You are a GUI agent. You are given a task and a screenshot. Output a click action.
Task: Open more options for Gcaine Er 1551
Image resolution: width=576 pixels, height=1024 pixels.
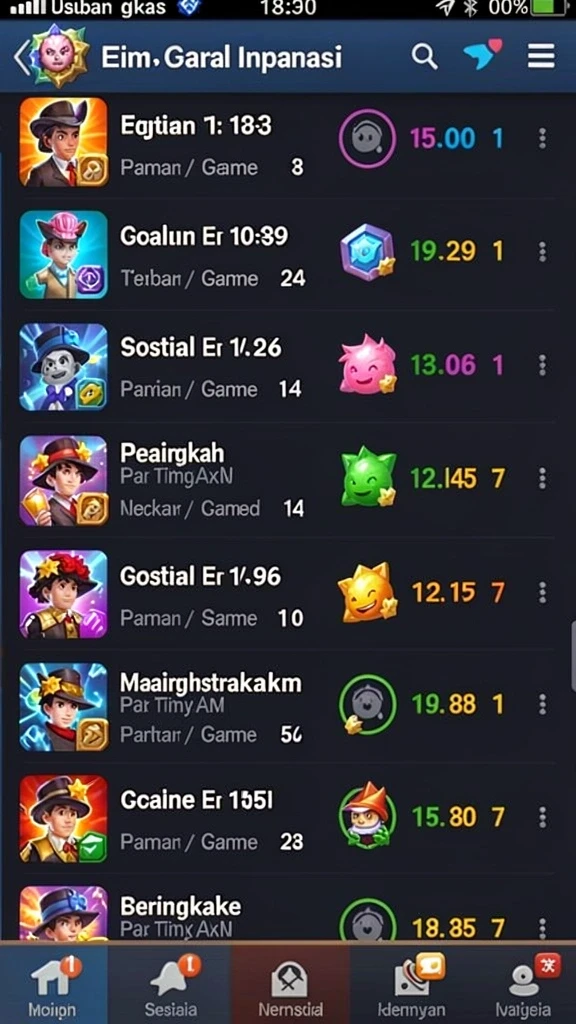pos(542,817)
